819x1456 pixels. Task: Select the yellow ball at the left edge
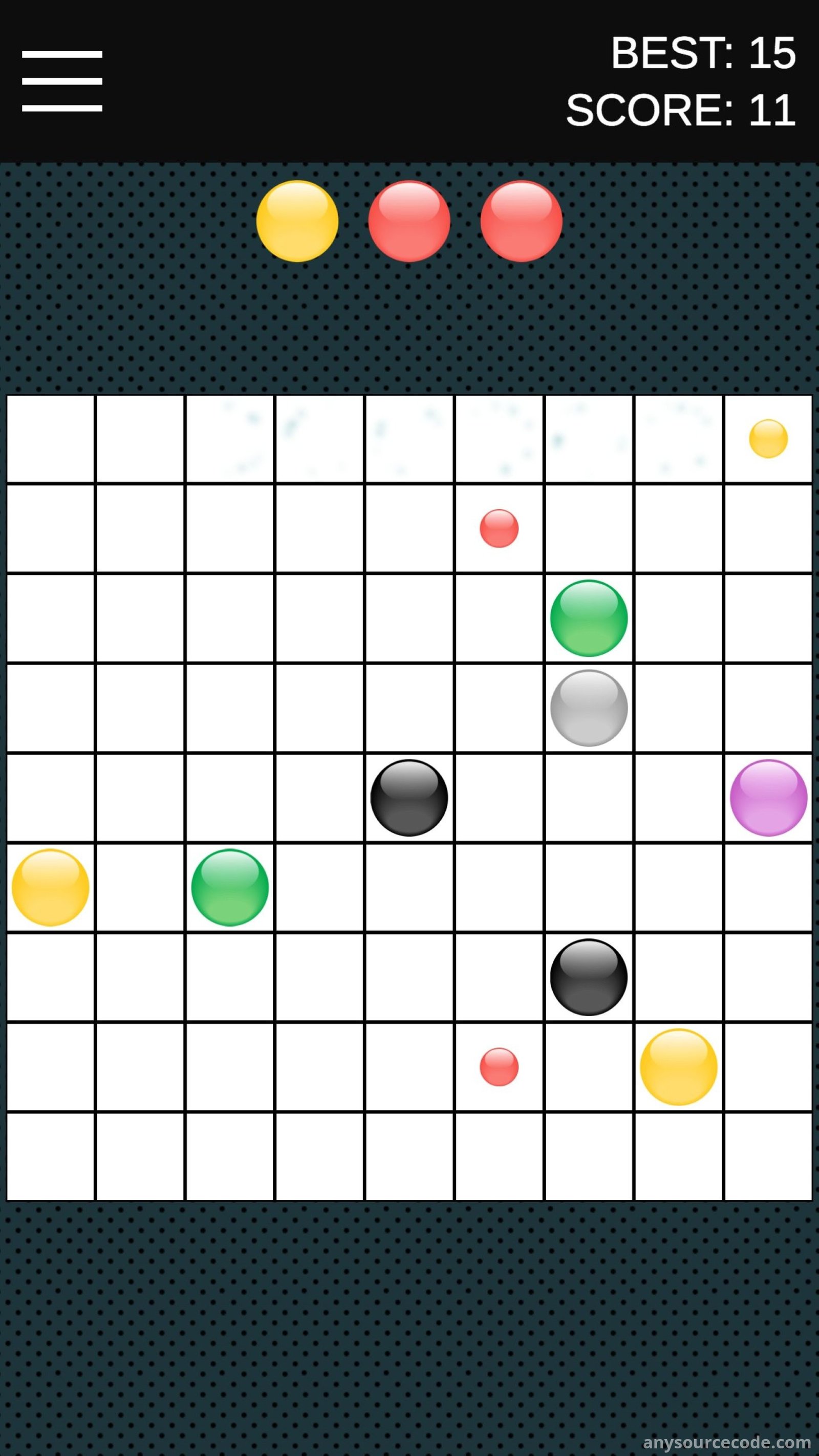(50, 887)
